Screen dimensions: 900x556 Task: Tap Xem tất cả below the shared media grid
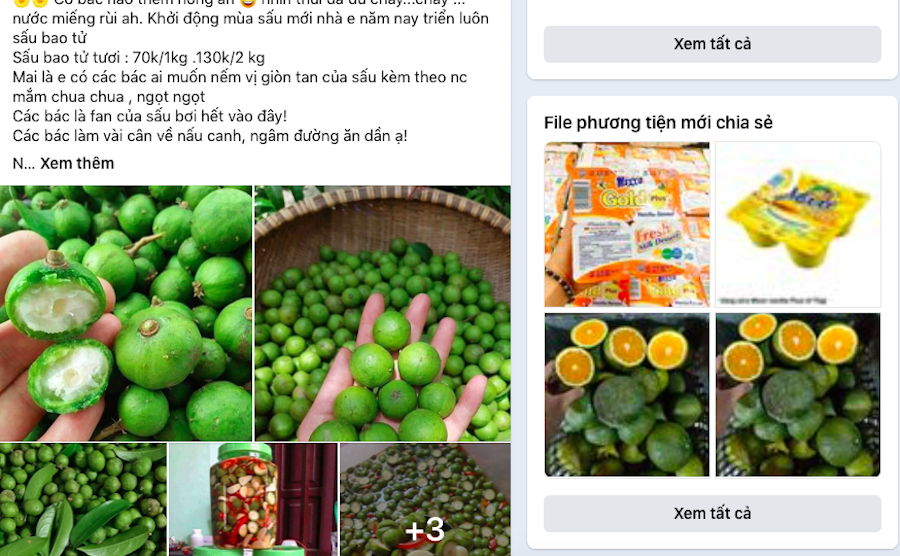click(712, 513)
